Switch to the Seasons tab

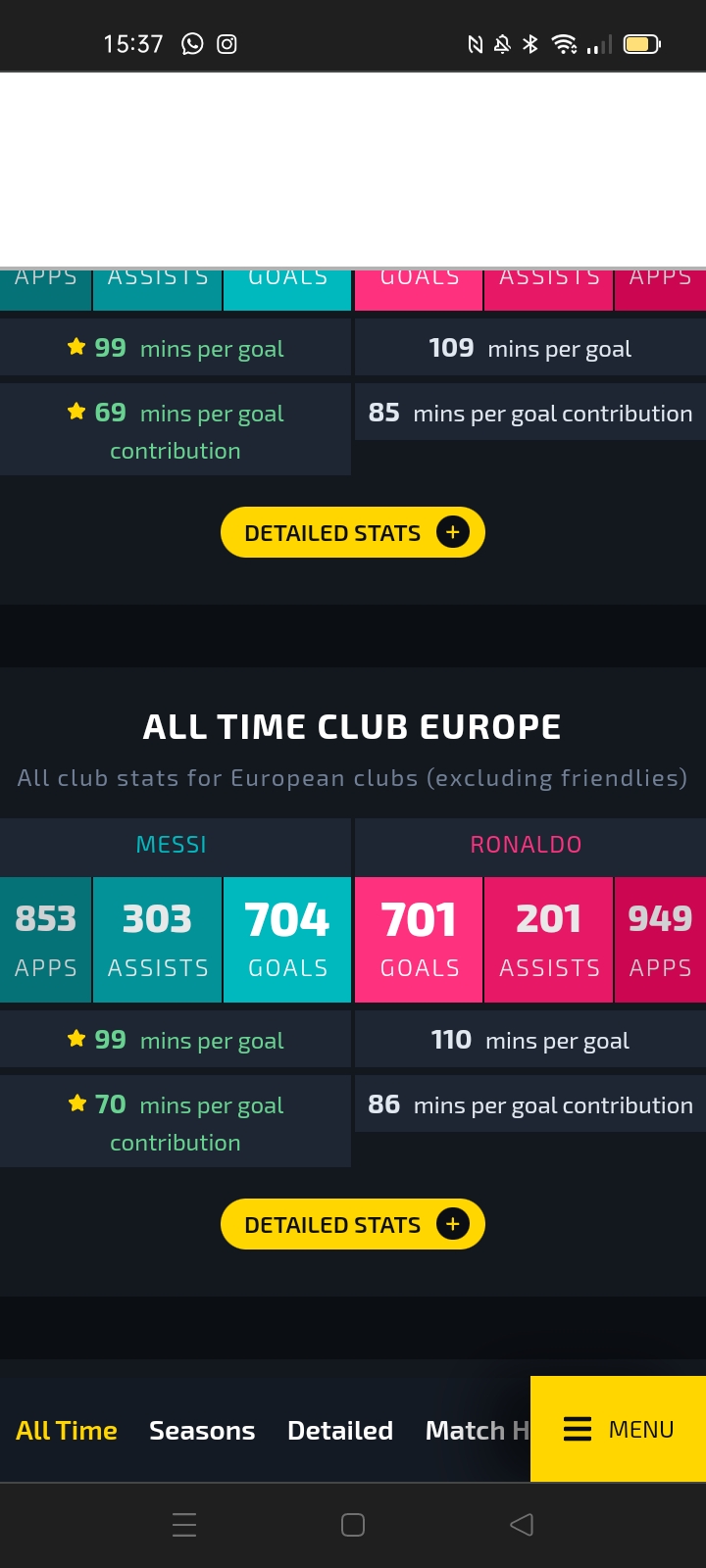pyautogui.click(x=202, y=1431)
